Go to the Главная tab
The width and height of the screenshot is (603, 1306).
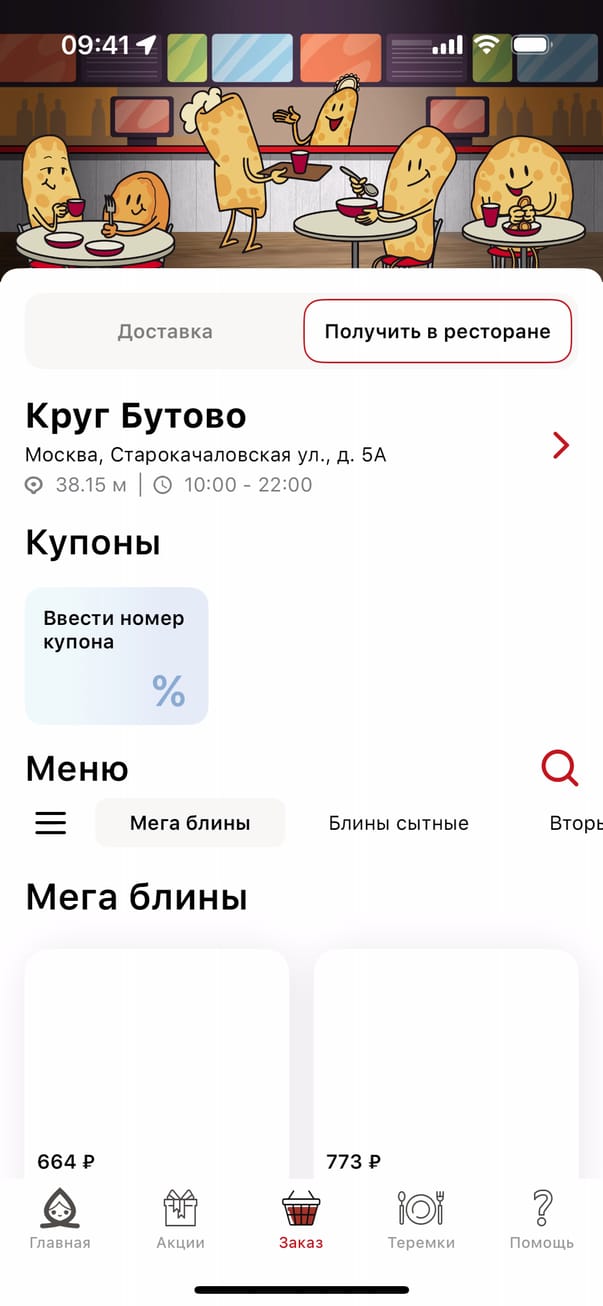(x=60, y=1220)
